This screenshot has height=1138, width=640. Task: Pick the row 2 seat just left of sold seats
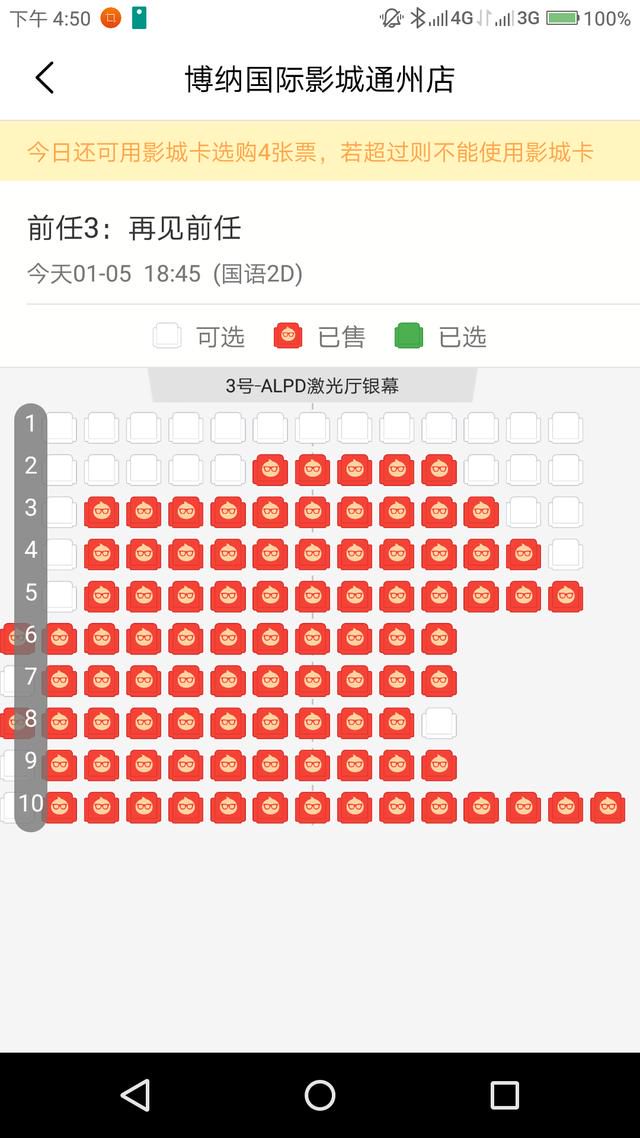pos(228,470)
